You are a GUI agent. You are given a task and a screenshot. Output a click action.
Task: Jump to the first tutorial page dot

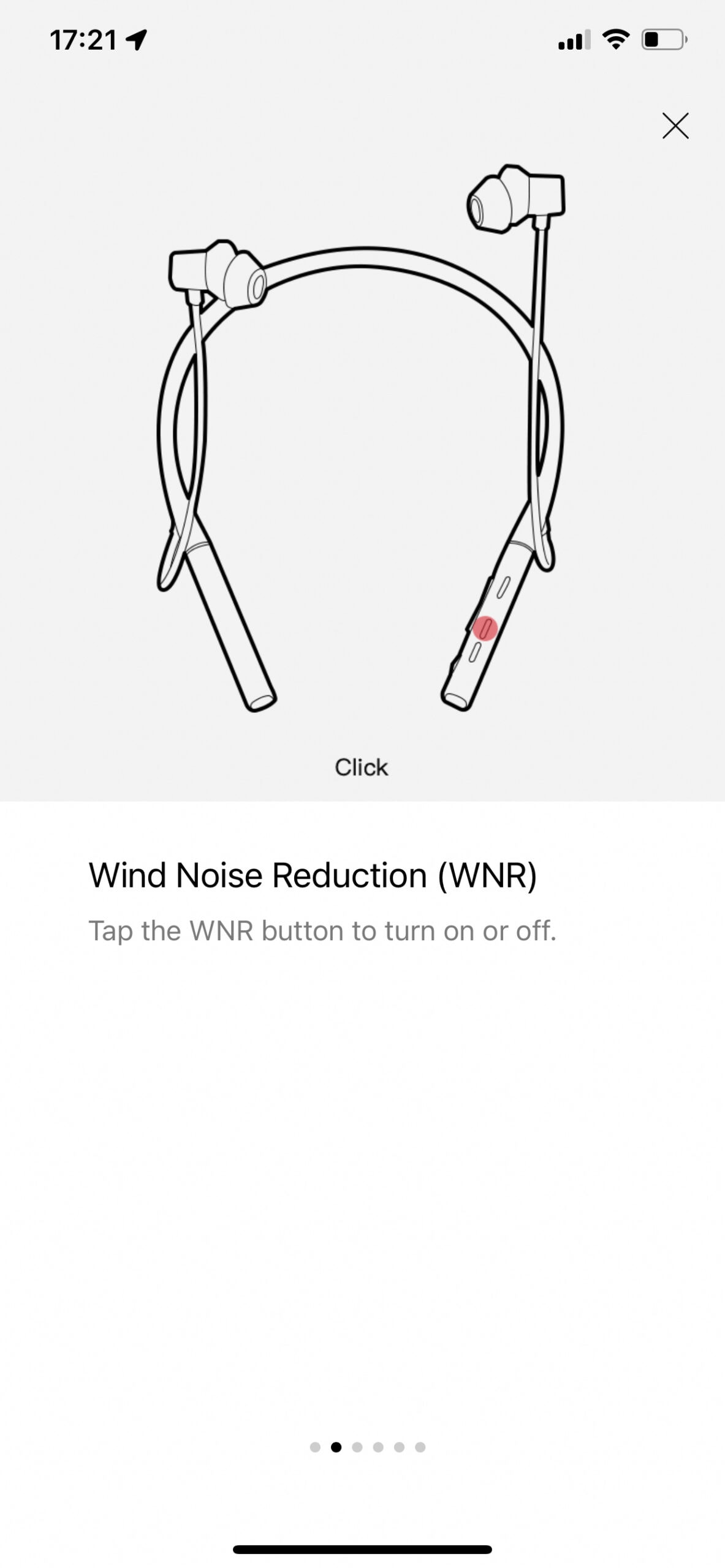(315, 1447)
